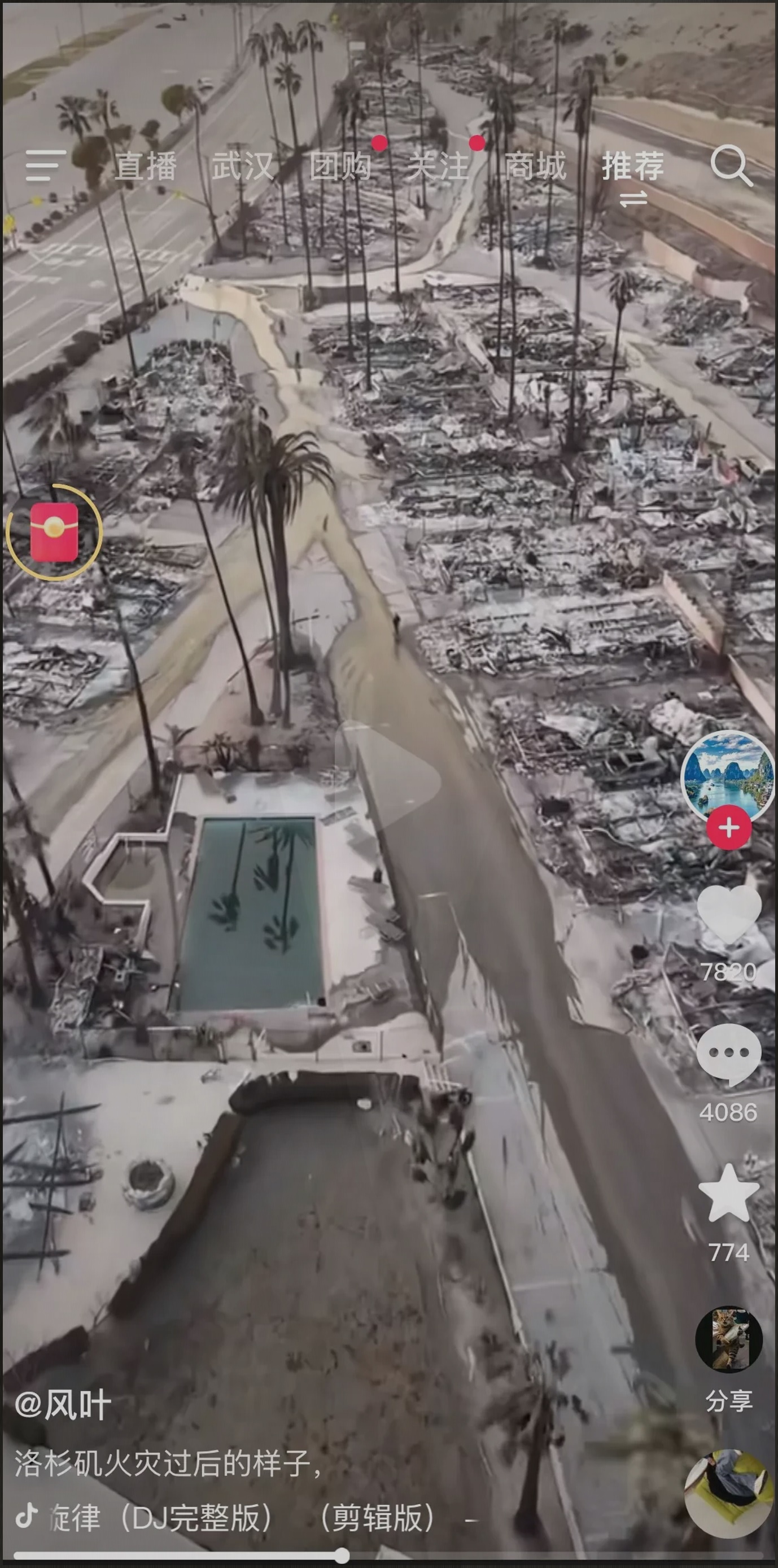Open the red envelope reward
778x1568 pixels.
pos(54,532)
